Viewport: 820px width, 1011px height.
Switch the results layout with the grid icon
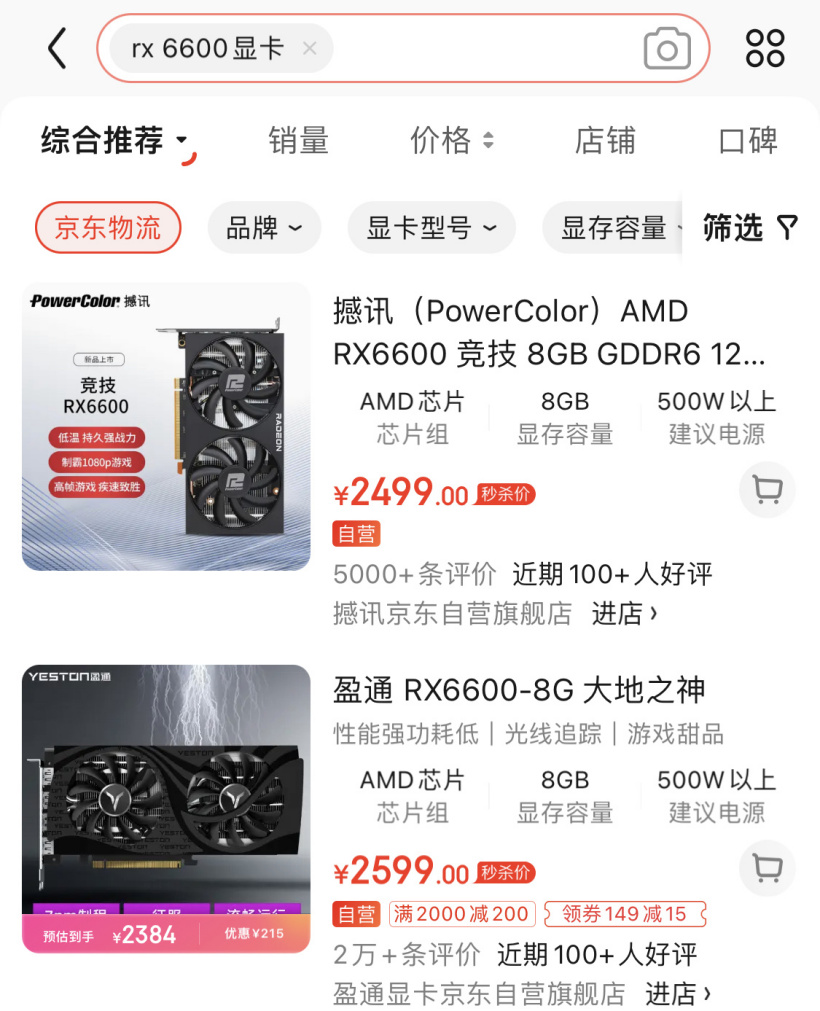(765, 48)
